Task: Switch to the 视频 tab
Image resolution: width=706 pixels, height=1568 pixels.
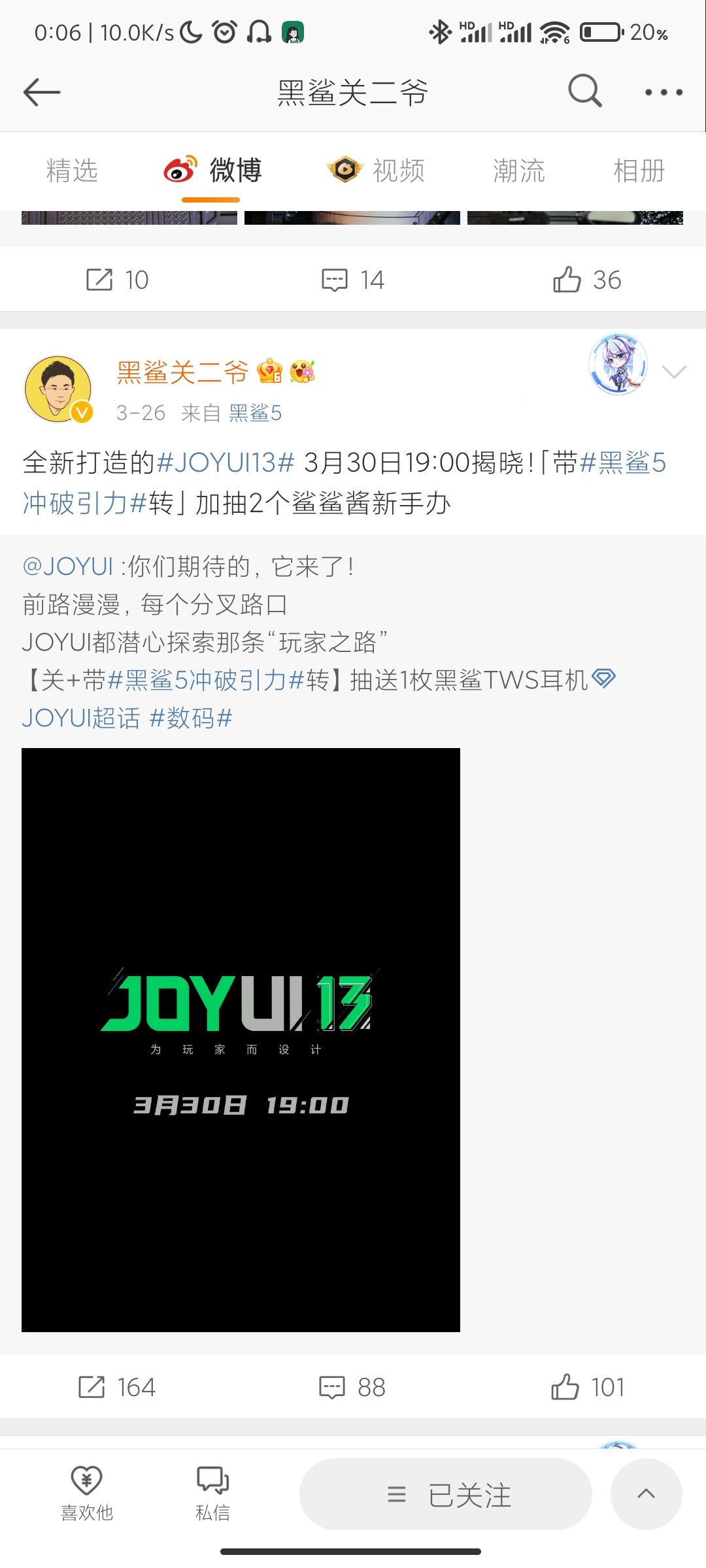Action: 377,171
